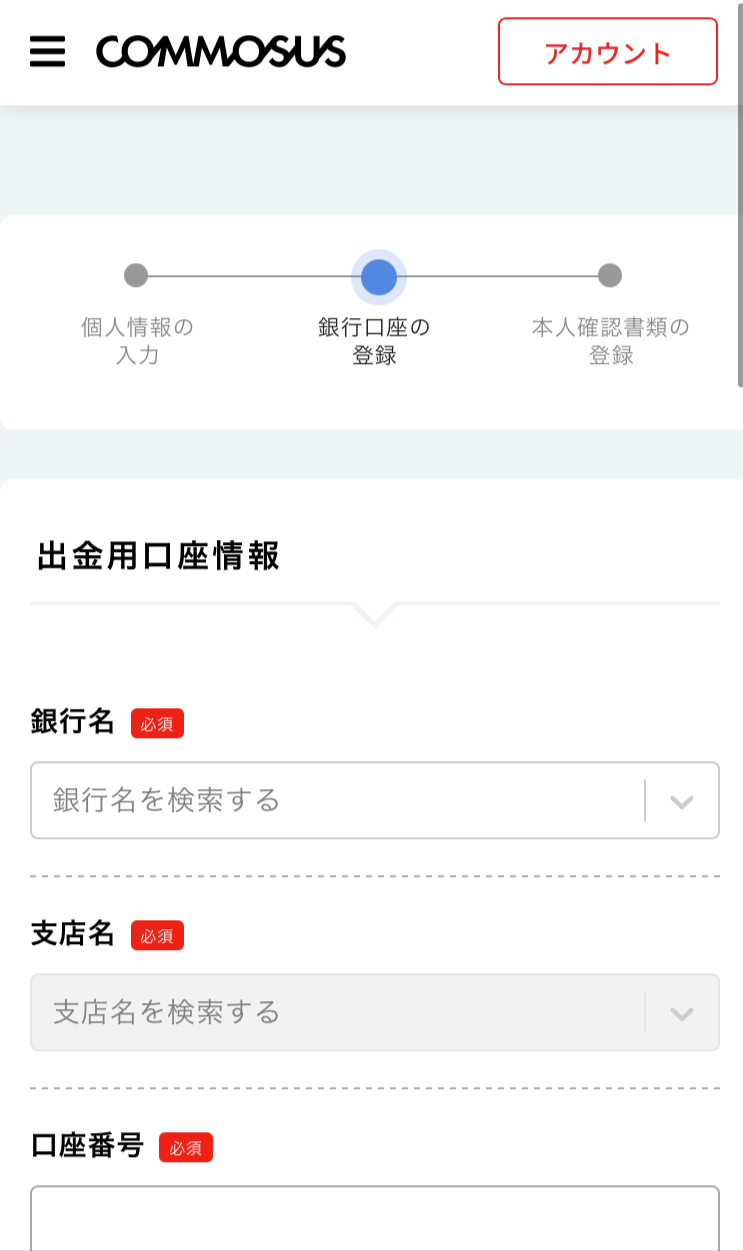The width and height of the screenshot is (743, 1251).
Task: Open the 銀行名 search dropdown
Action: pos(375,800)
